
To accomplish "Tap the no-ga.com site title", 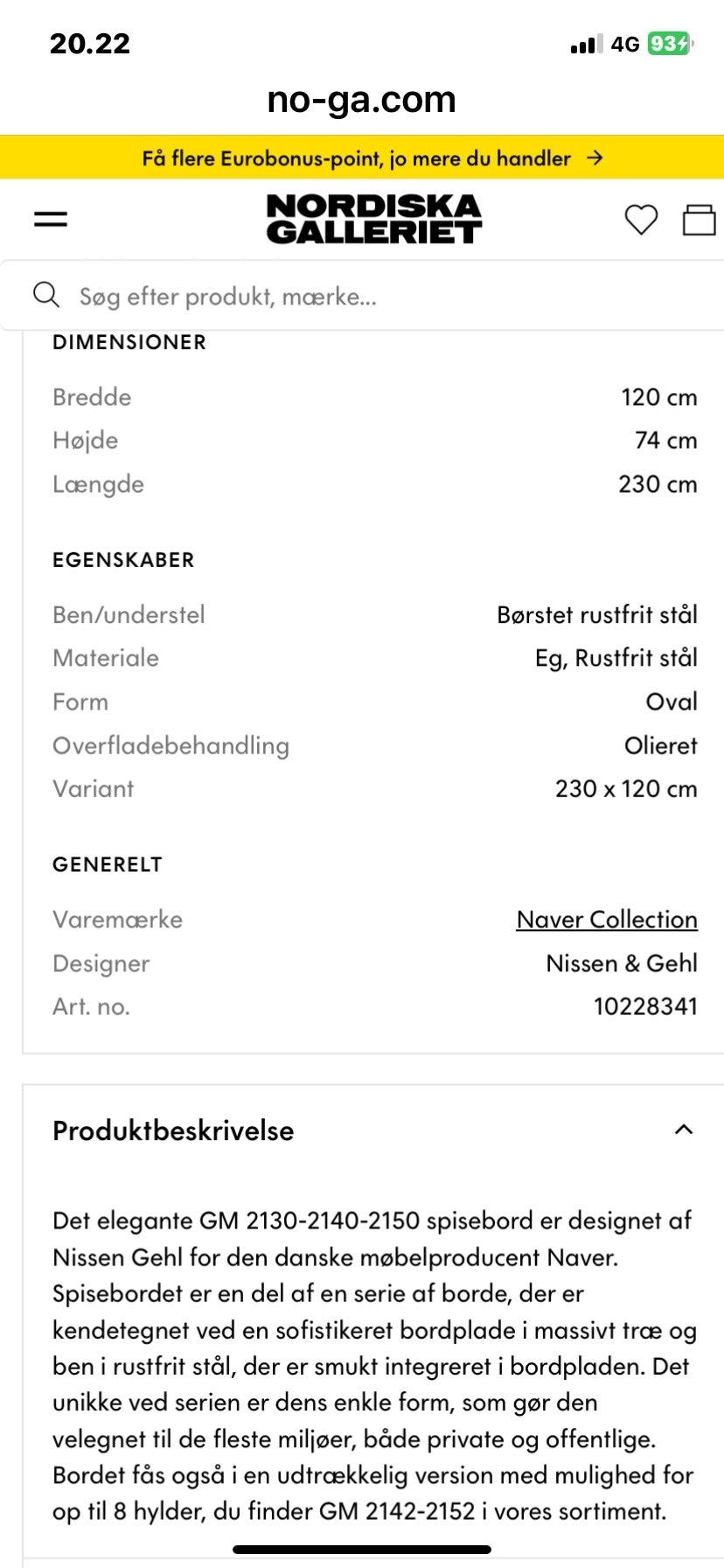I will 361,99.
